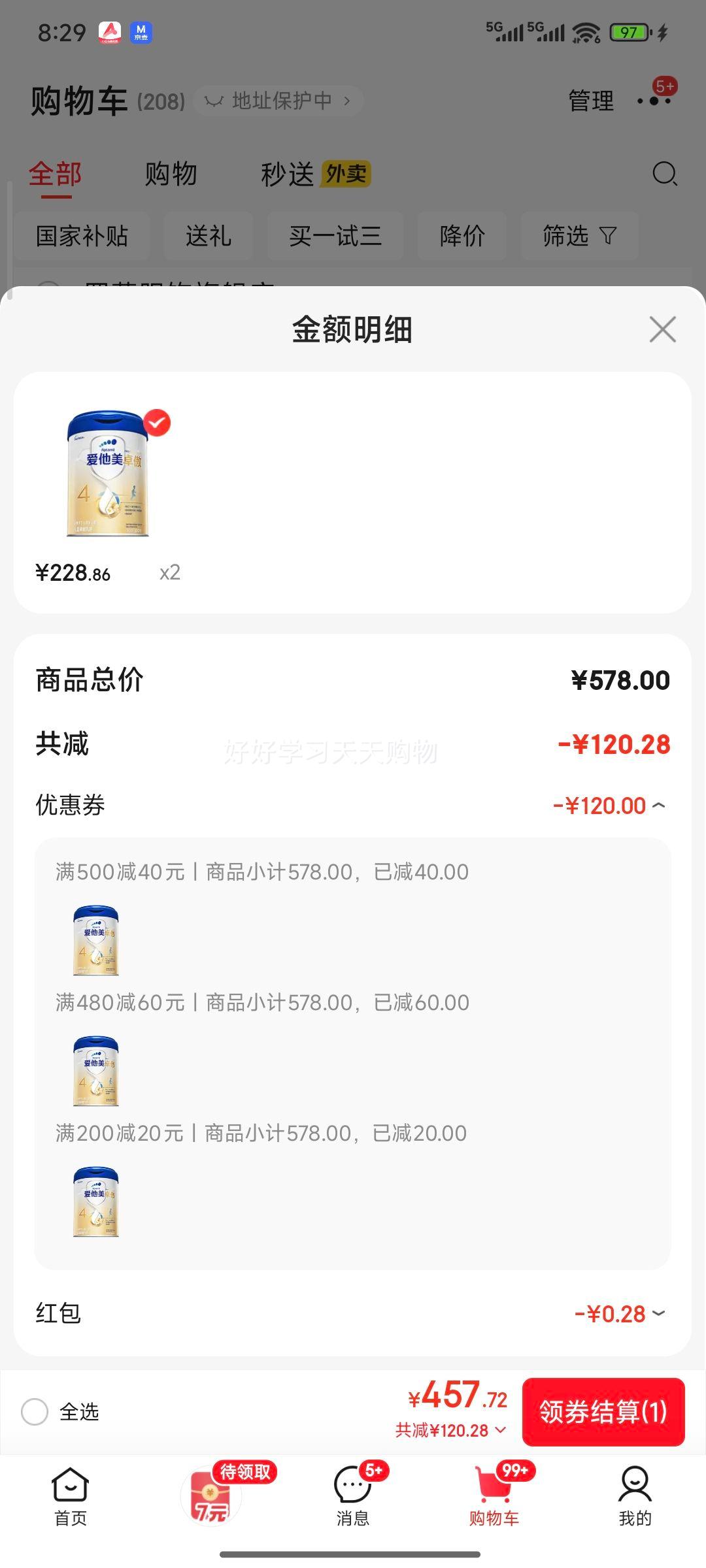Image resolution: width=706 pixels, height=1568 pixels.
Task: Tap the 领券结算(1) checkout button
Action: 603,1413
